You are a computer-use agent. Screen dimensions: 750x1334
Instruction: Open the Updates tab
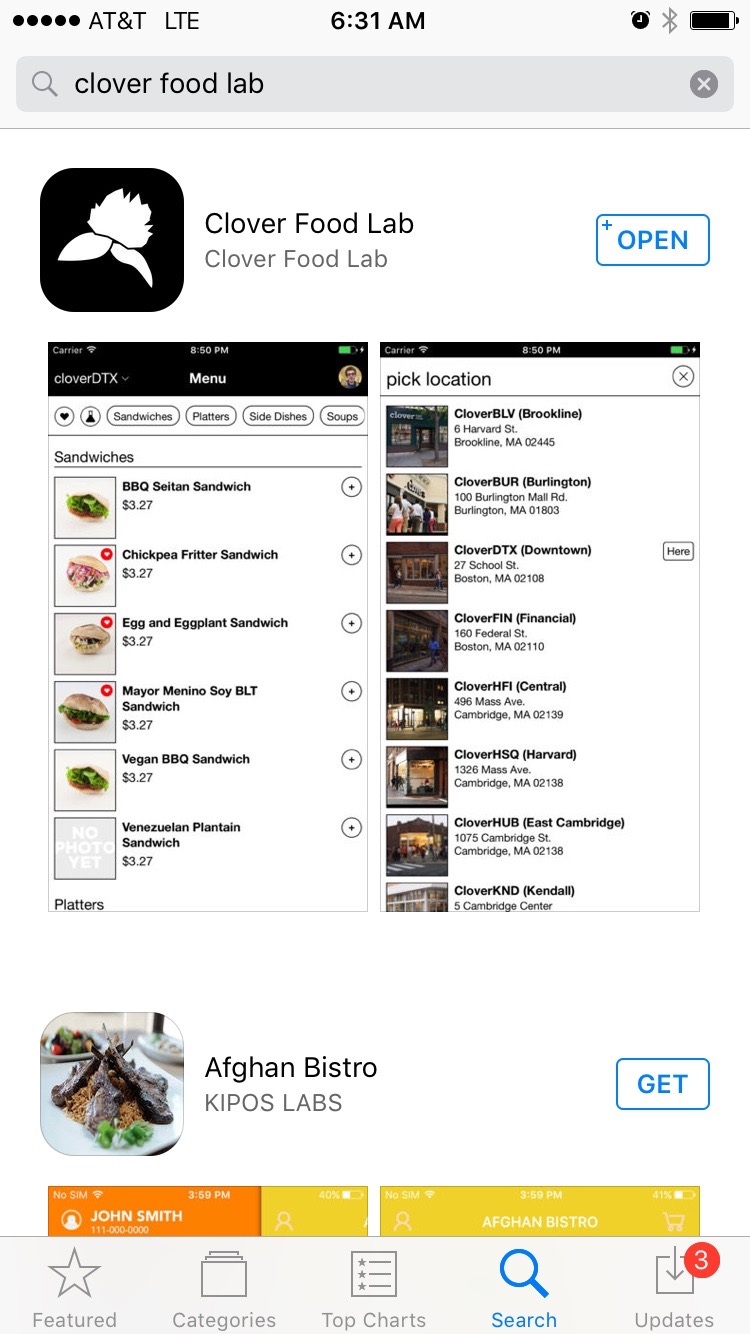pyautogui.click(x=674, y=1288)
